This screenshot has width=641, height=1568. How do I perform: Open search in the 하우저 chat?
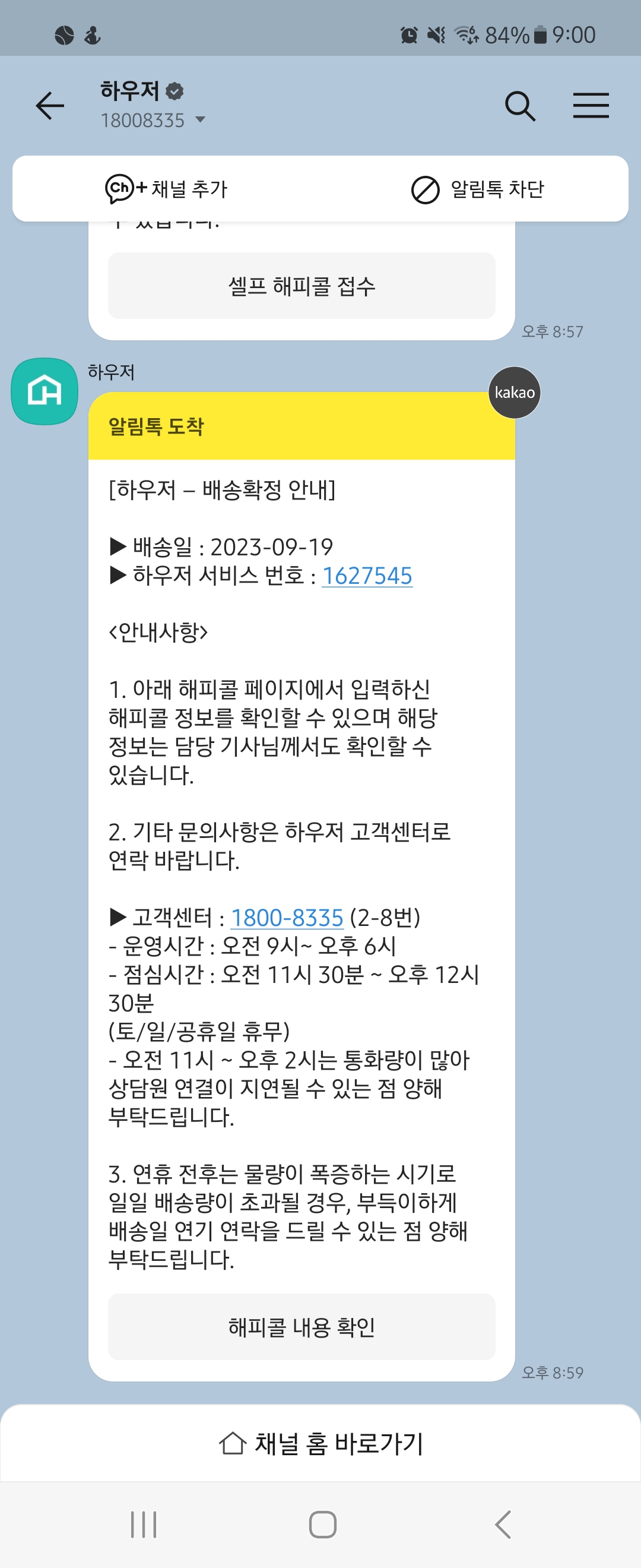[x=520, y=106]
